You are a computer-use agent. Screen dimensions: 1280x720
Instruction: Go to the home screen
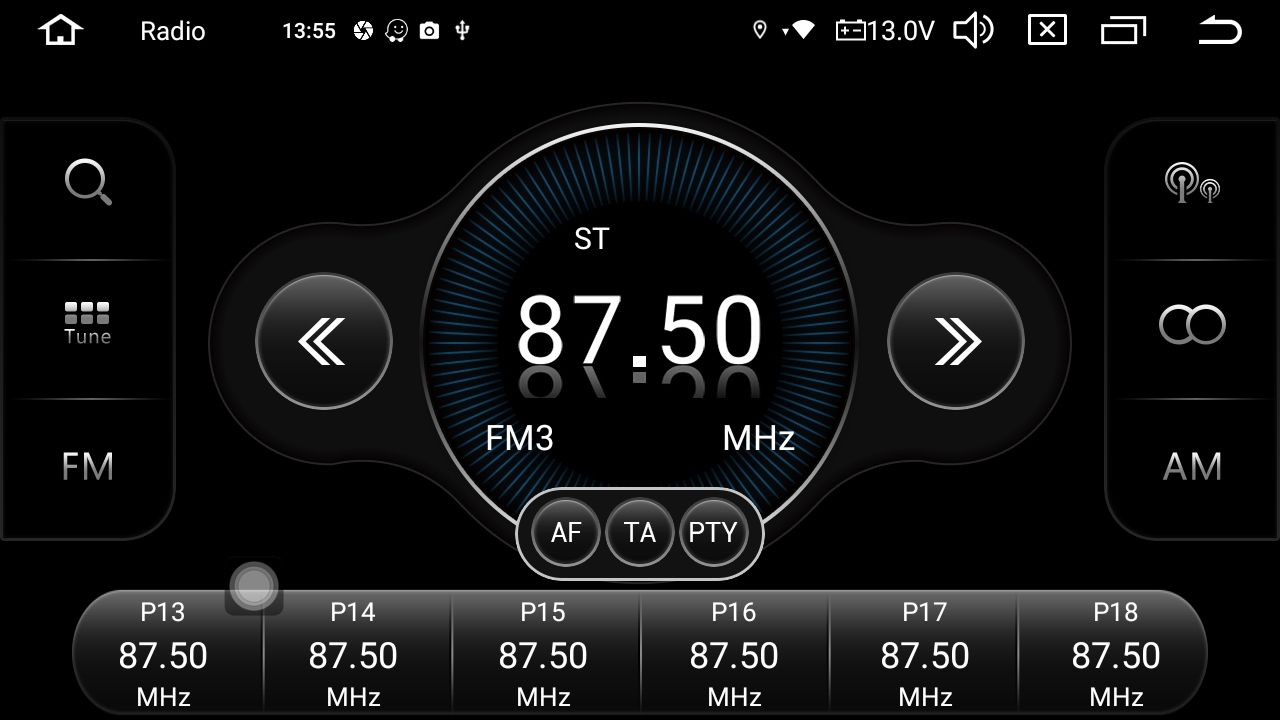(x=60, y=30)
